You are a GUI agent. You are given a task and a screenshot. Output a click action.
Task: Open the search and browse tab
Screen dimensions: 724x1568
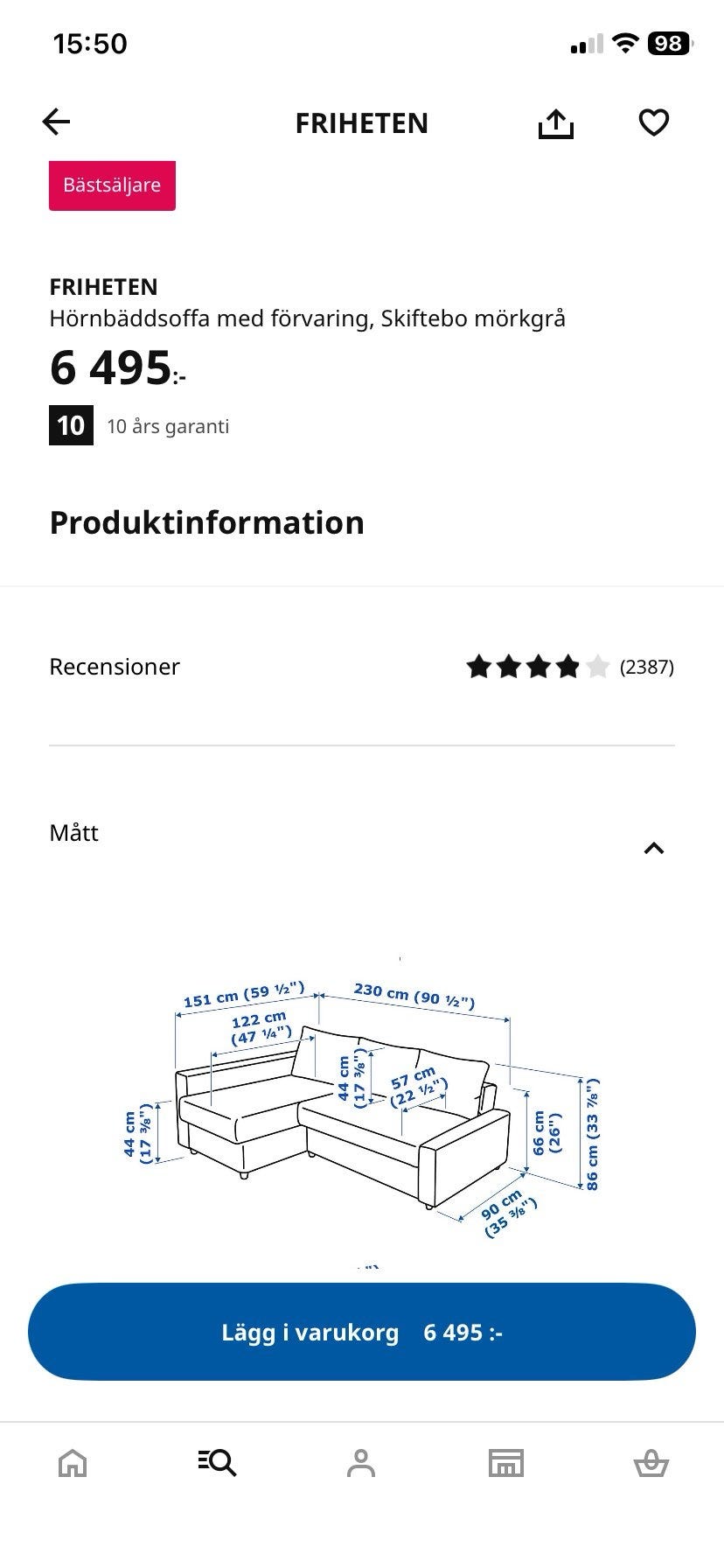(217, 1463)
